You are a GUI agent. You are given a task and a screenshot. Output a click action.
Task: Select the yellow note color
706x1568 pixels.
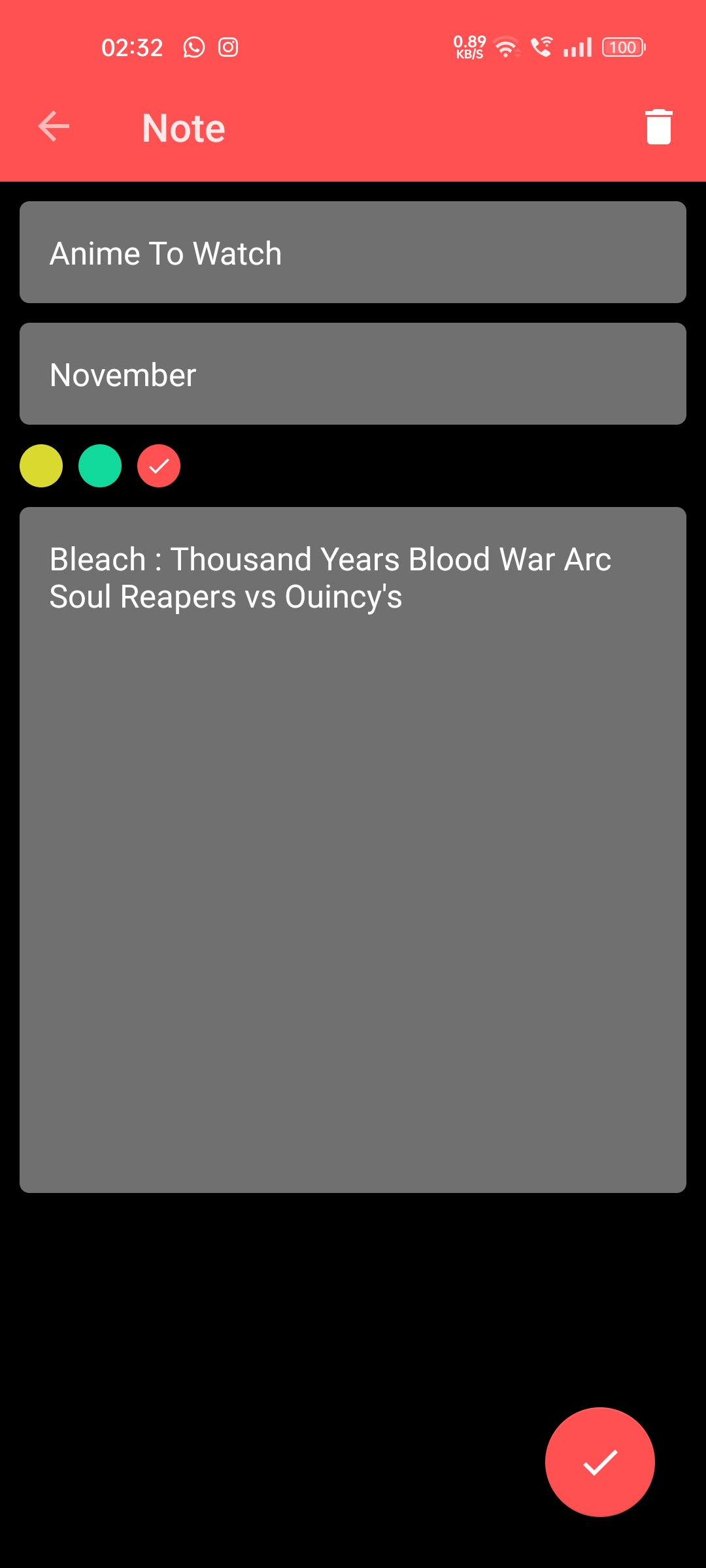tap(41, 466)
